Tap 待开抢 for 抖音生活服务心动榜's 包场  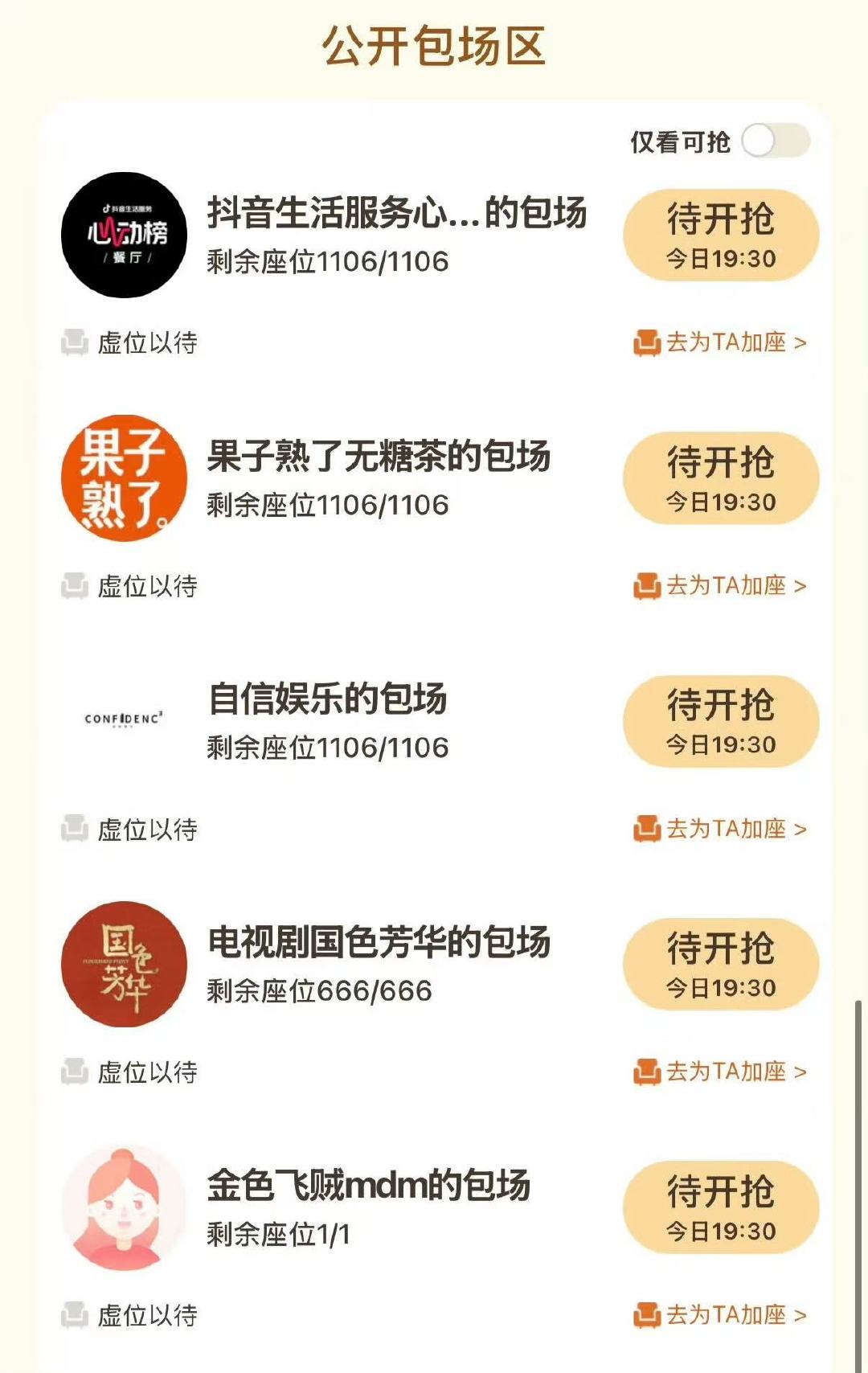coord(719,233)
